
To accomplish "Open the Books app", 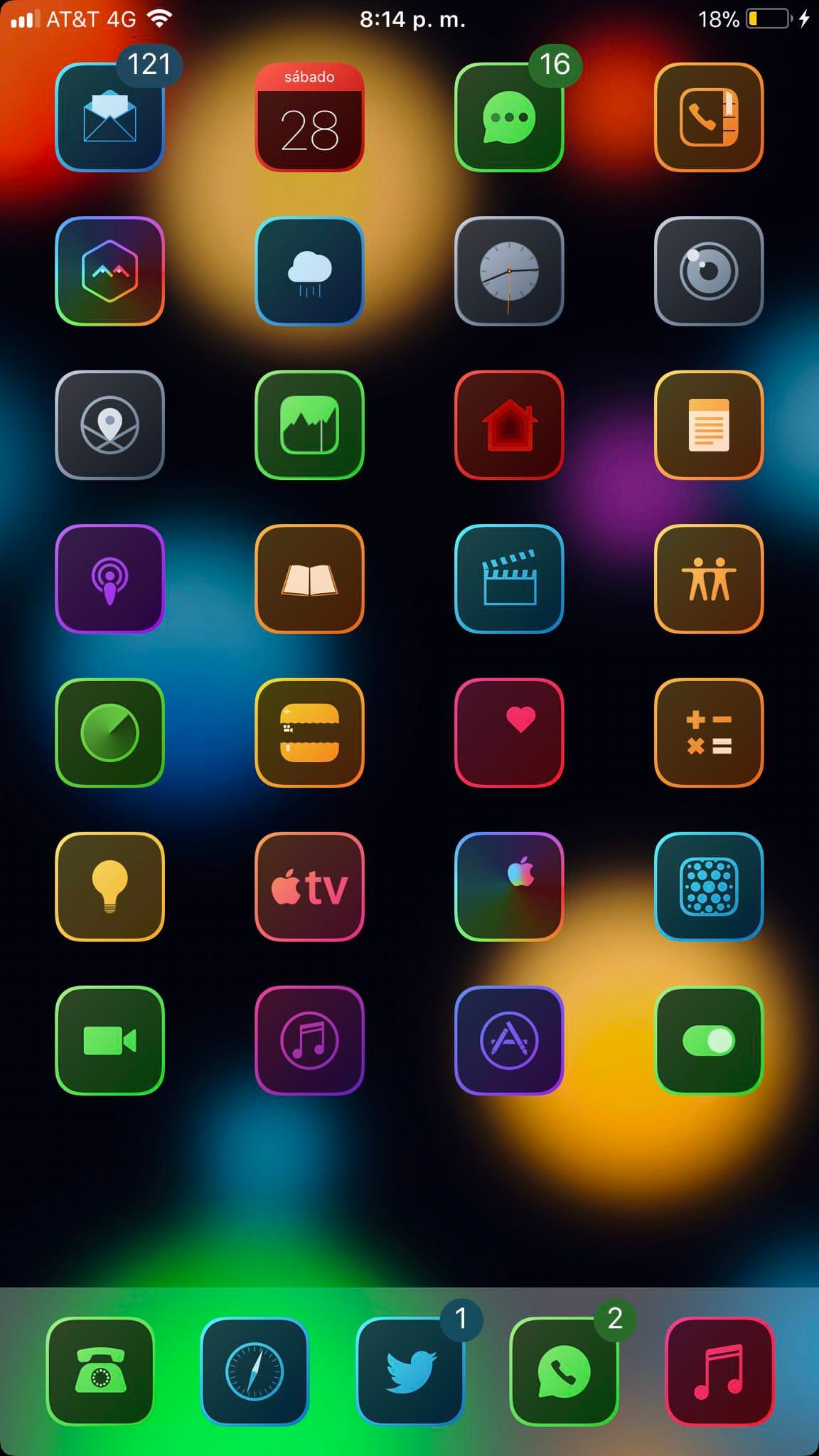I will pos(309,579).
